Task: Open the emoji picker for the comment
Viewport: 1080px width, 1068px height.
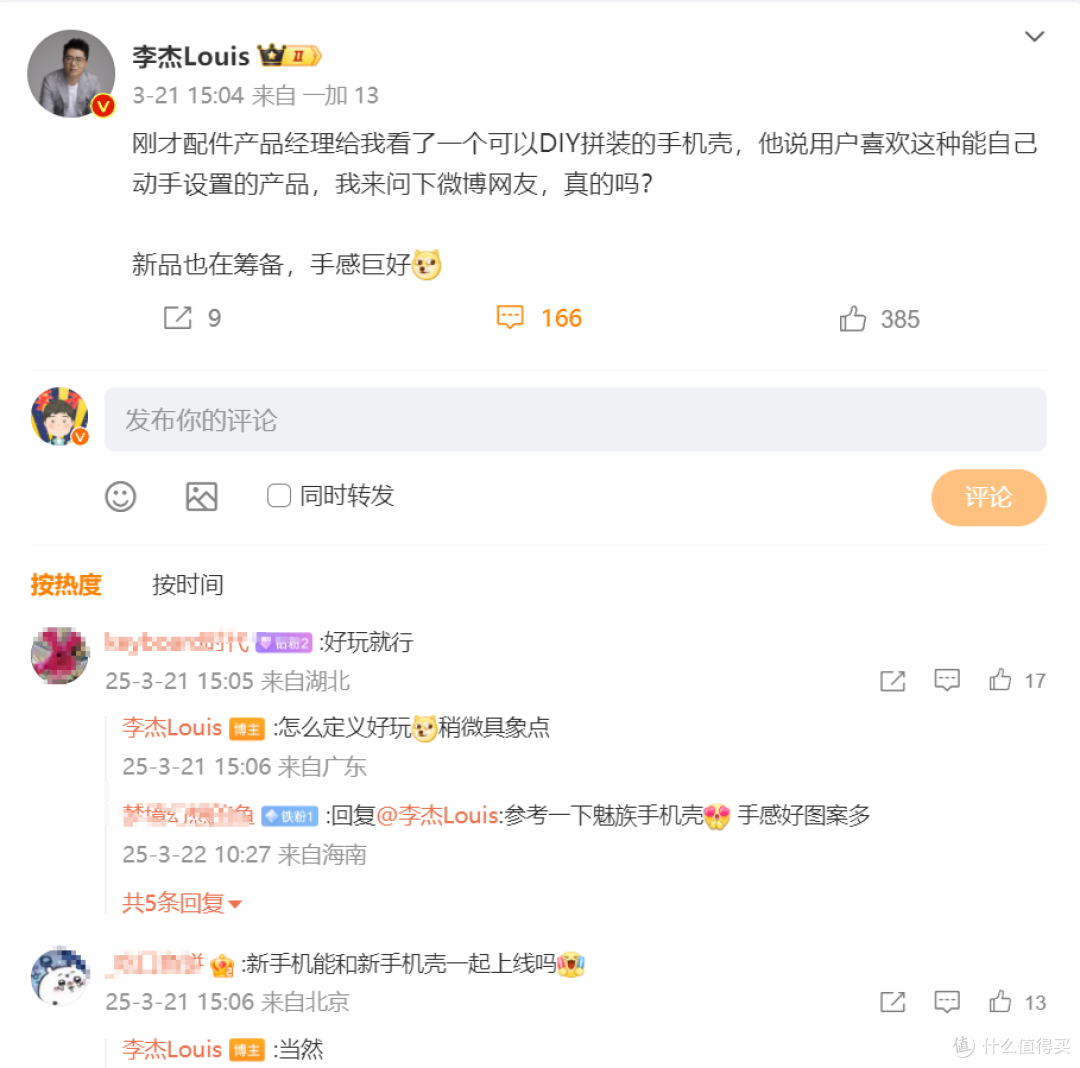Action: pyautogui.click(x=121, y=496)
